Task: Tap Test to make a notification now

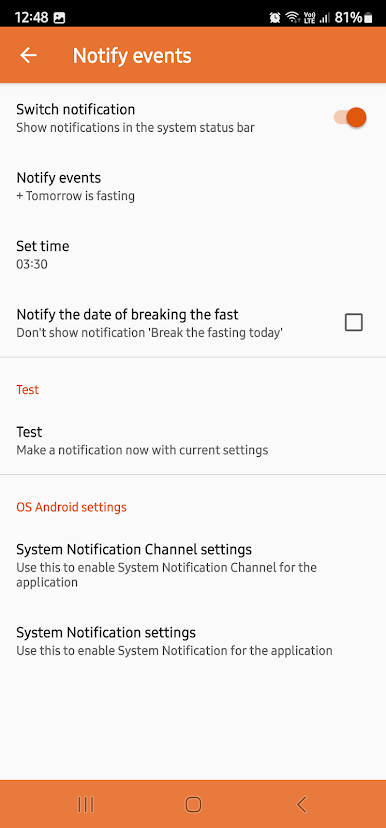Action: point(193,440)
